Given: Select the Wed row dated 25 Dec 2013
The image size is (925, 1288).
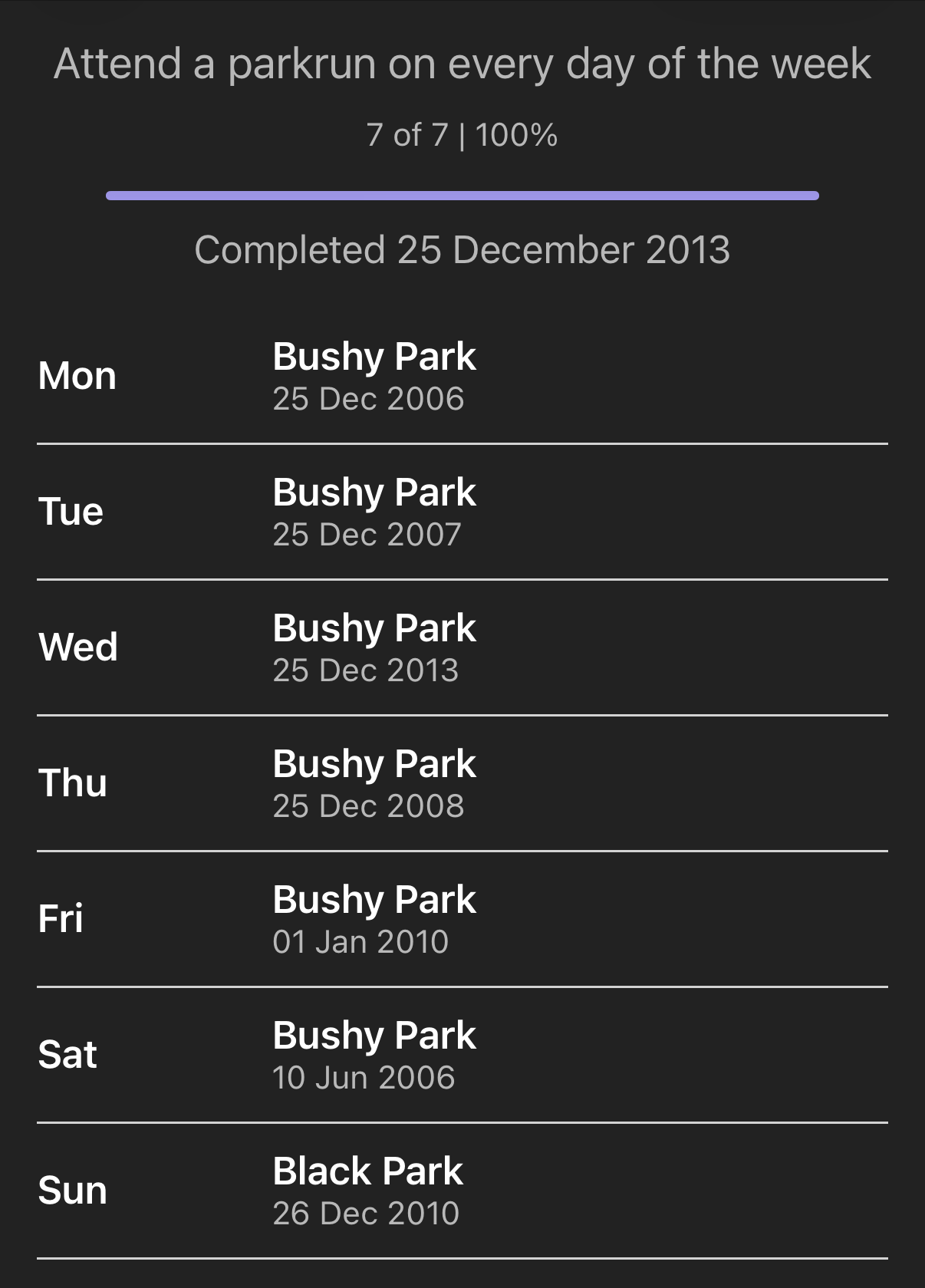Looking at the screenshot, I should (462, 647).
